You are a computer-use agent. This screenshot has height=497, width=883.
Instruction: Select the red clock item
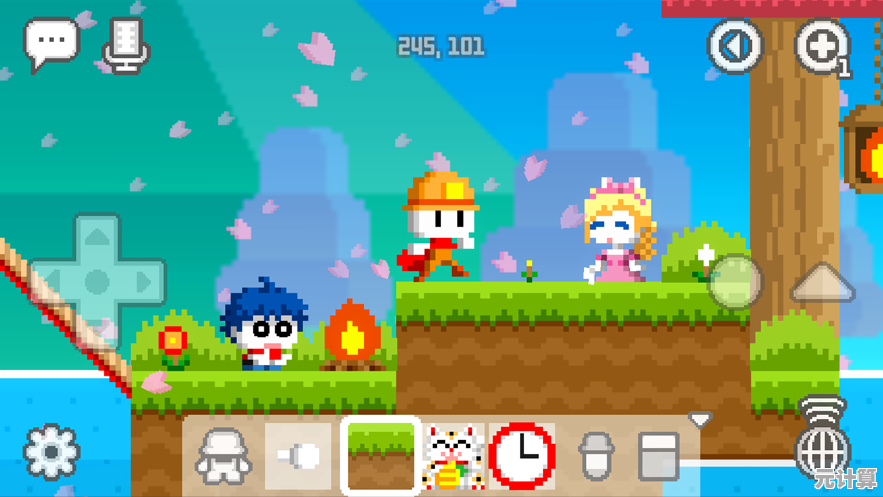point(522,456)
